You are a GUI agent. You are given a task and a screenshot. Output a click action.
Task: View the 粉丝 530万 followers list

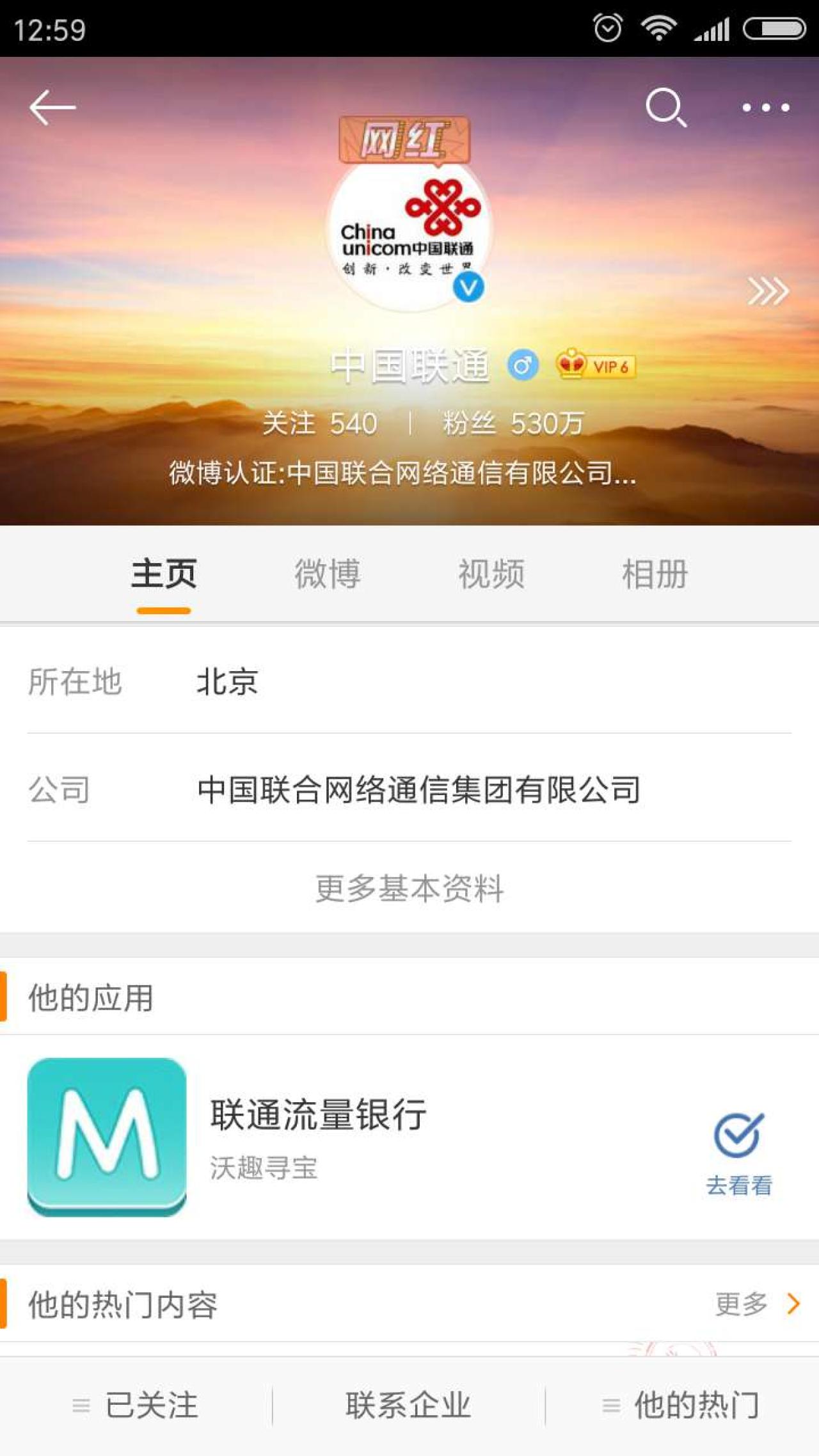(x=513, y=423)
